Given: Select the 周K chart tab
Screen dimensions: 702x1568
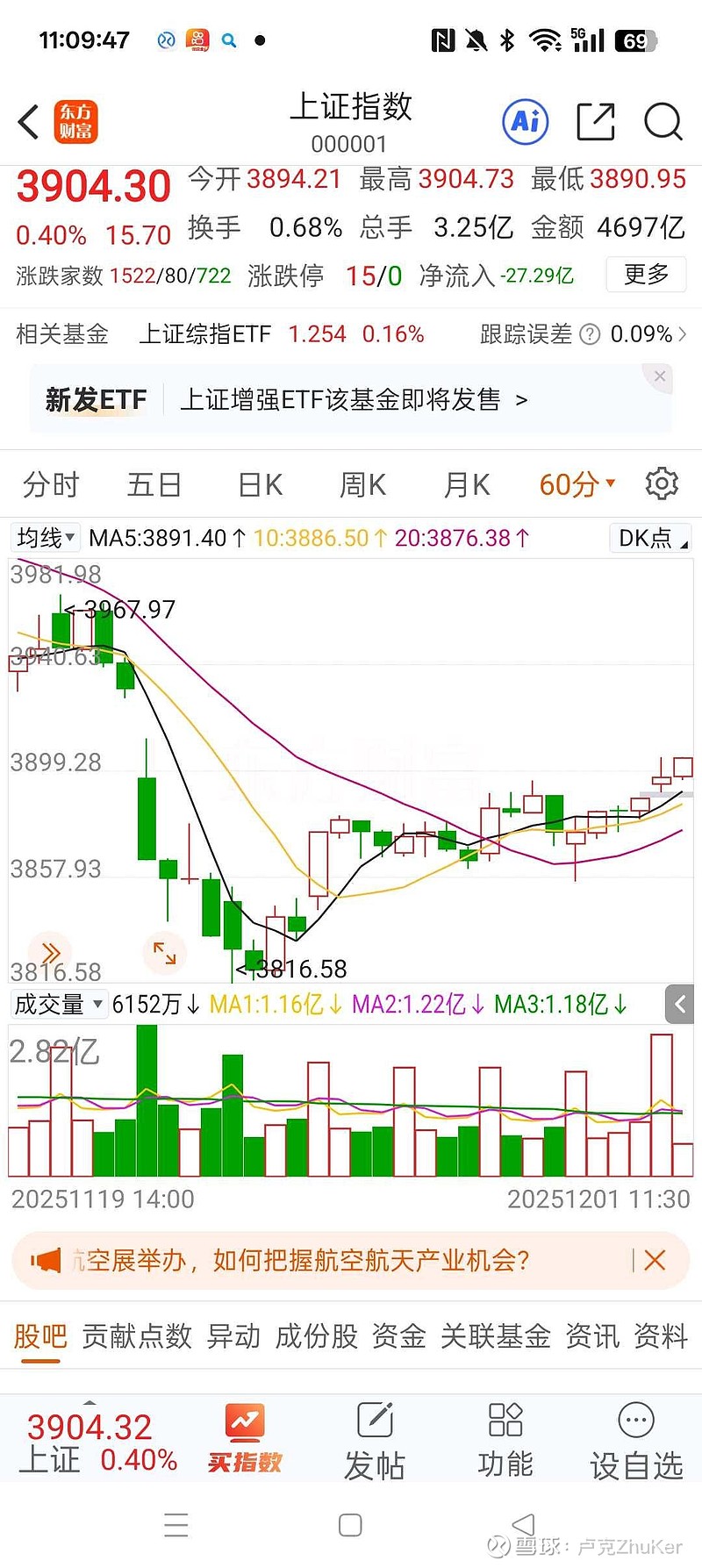Looking at the screenshot, I should pyautogui.click(x=362, y=484).
